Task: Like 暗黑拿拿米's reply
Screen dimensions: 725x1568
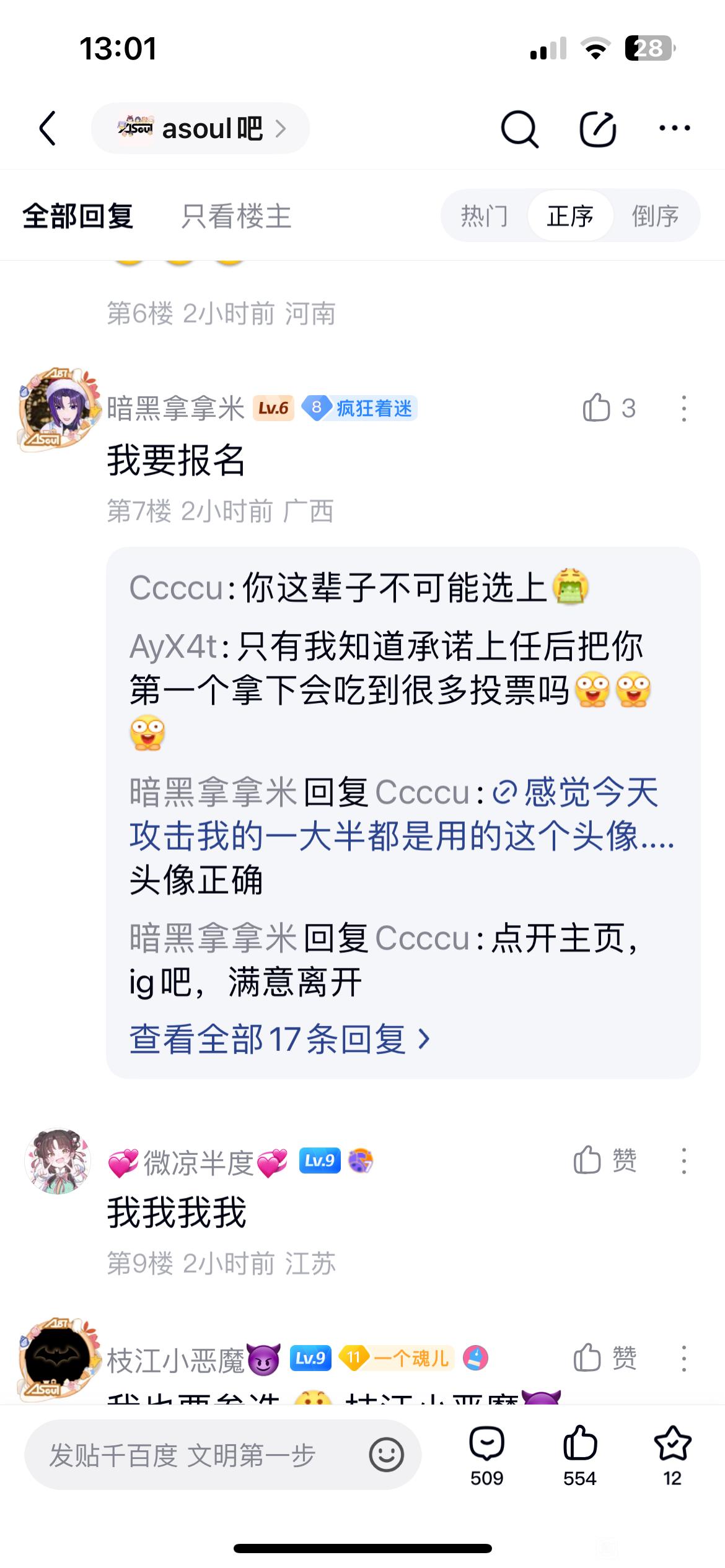Action: pos(609,408)
